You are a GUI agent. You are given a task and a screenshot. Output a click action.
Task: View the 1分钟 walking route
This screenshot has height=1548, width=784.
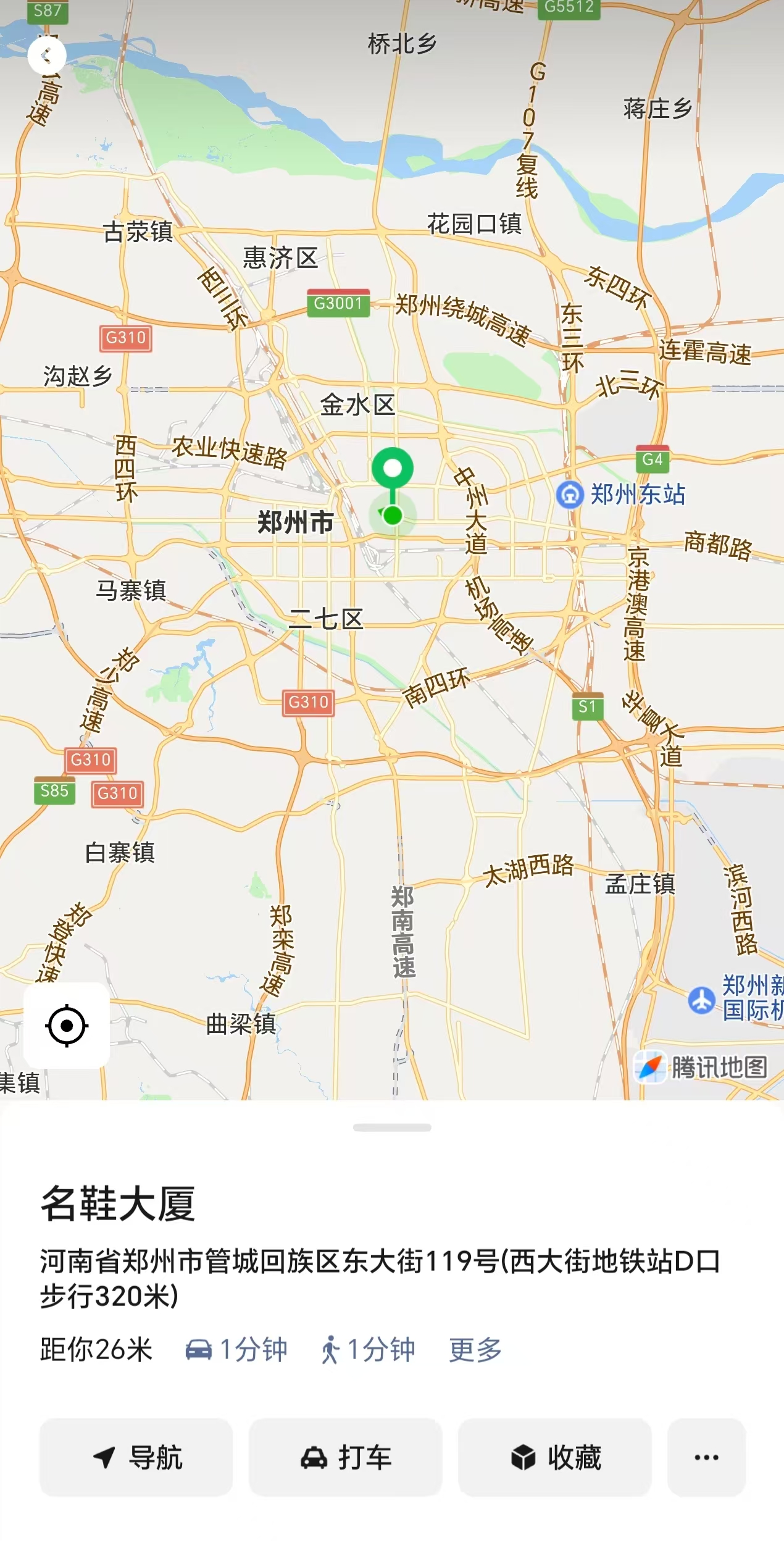click(x=368, y=1349)
